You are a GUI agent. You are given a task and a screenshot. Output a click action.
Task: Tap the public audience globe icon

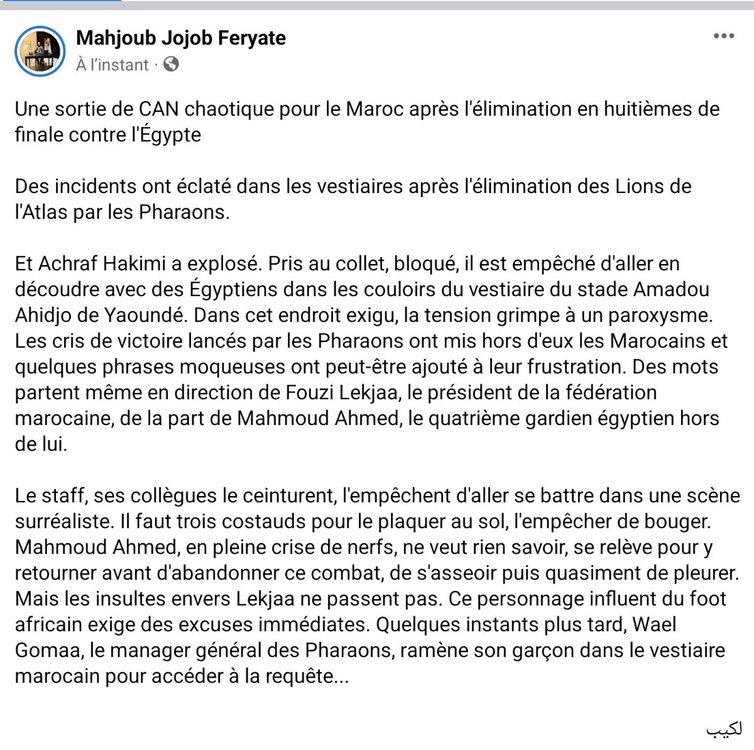tap(171, 65)
